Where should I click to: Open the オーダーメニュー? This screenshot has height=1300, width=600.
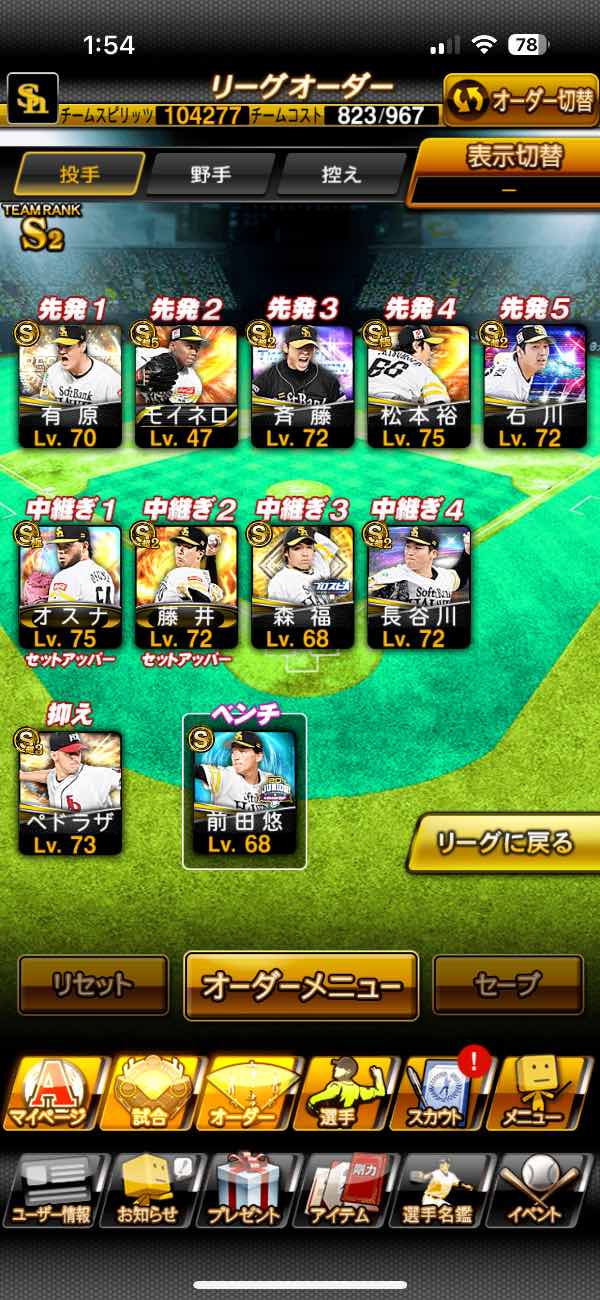point(301,986)
